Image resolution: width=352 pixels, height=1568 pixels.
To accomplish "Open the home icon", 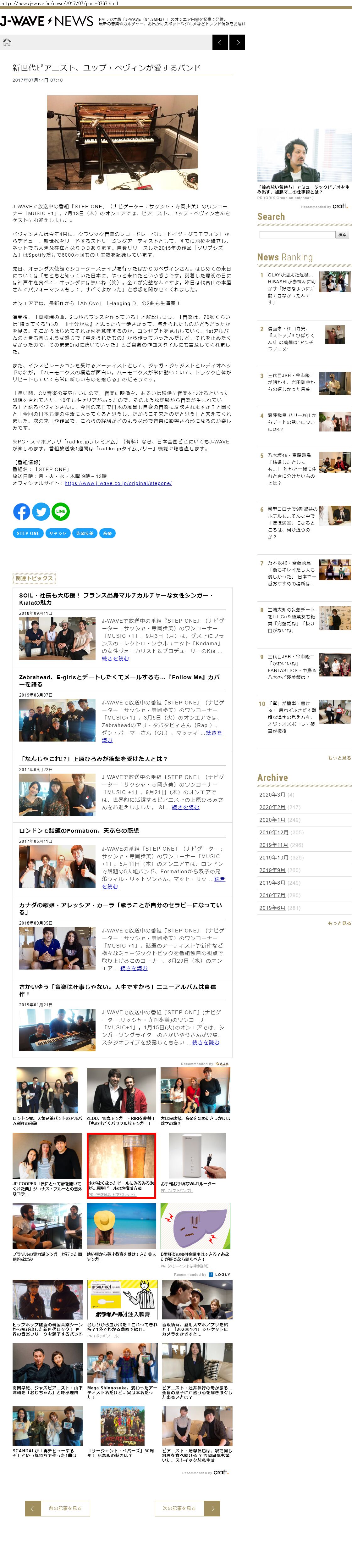I will click(7, 42).
